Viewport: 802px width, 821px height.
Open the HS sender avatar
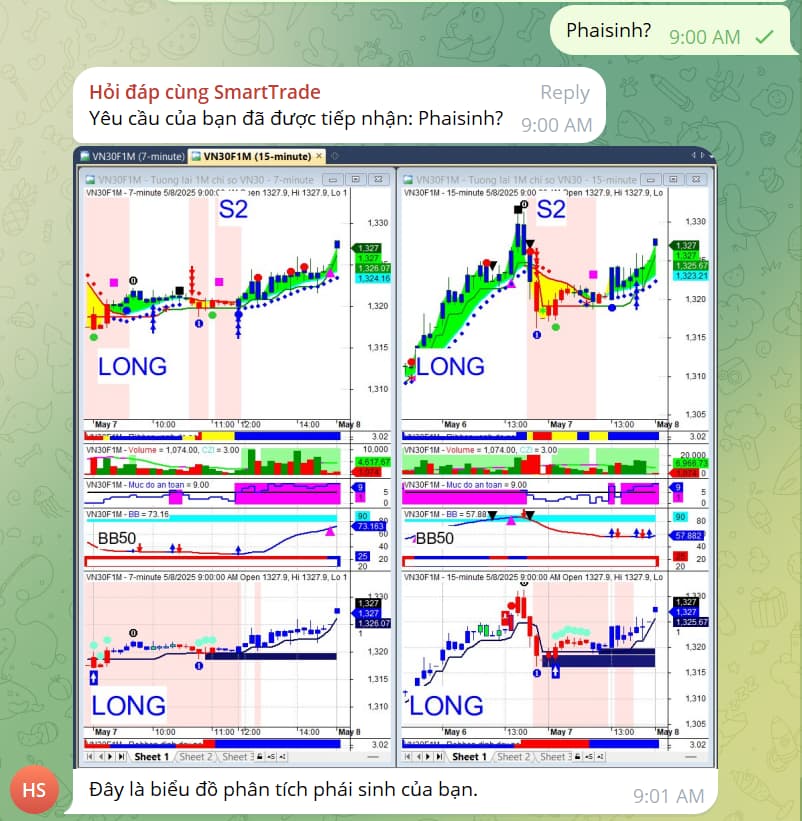coord(34,790)
